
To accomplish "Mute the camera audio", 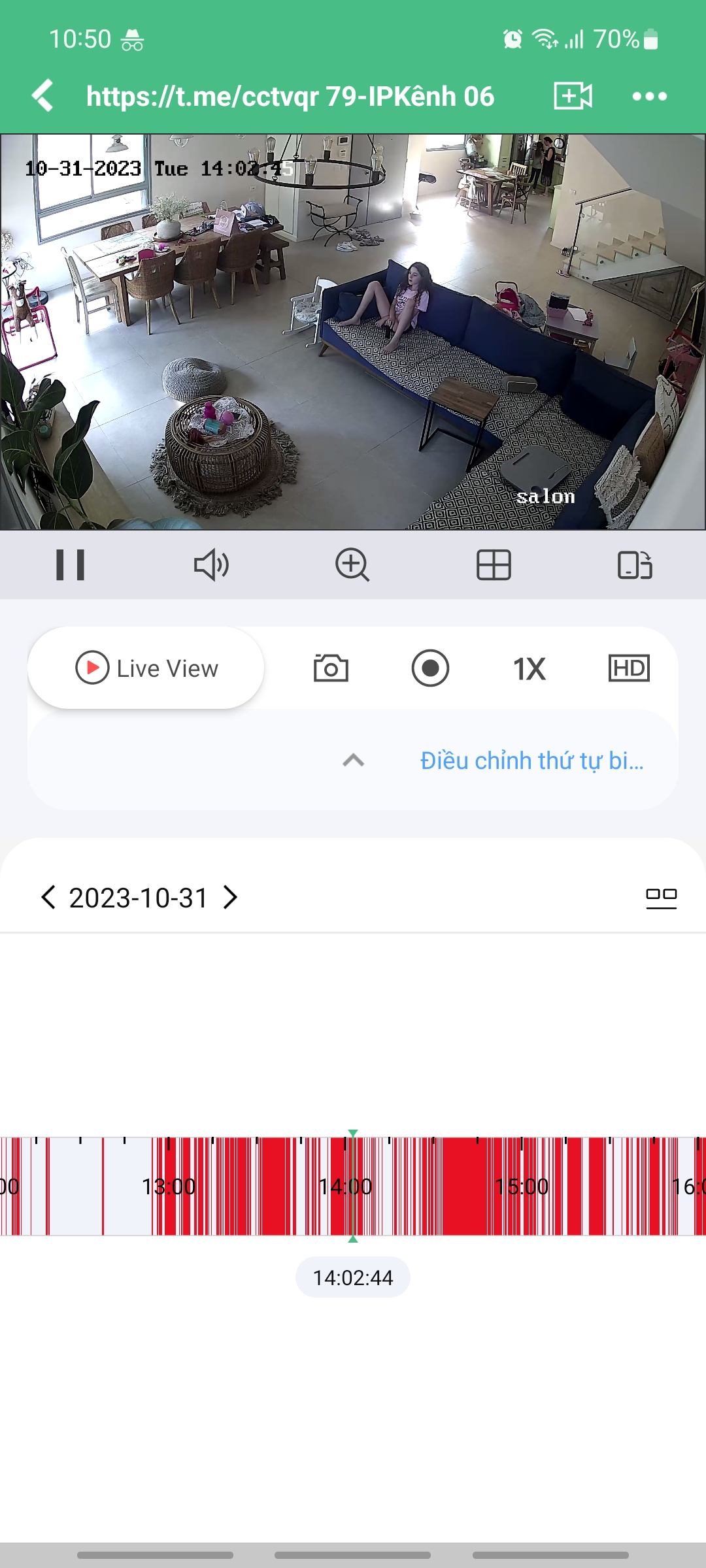I will (x=211, y=565).
